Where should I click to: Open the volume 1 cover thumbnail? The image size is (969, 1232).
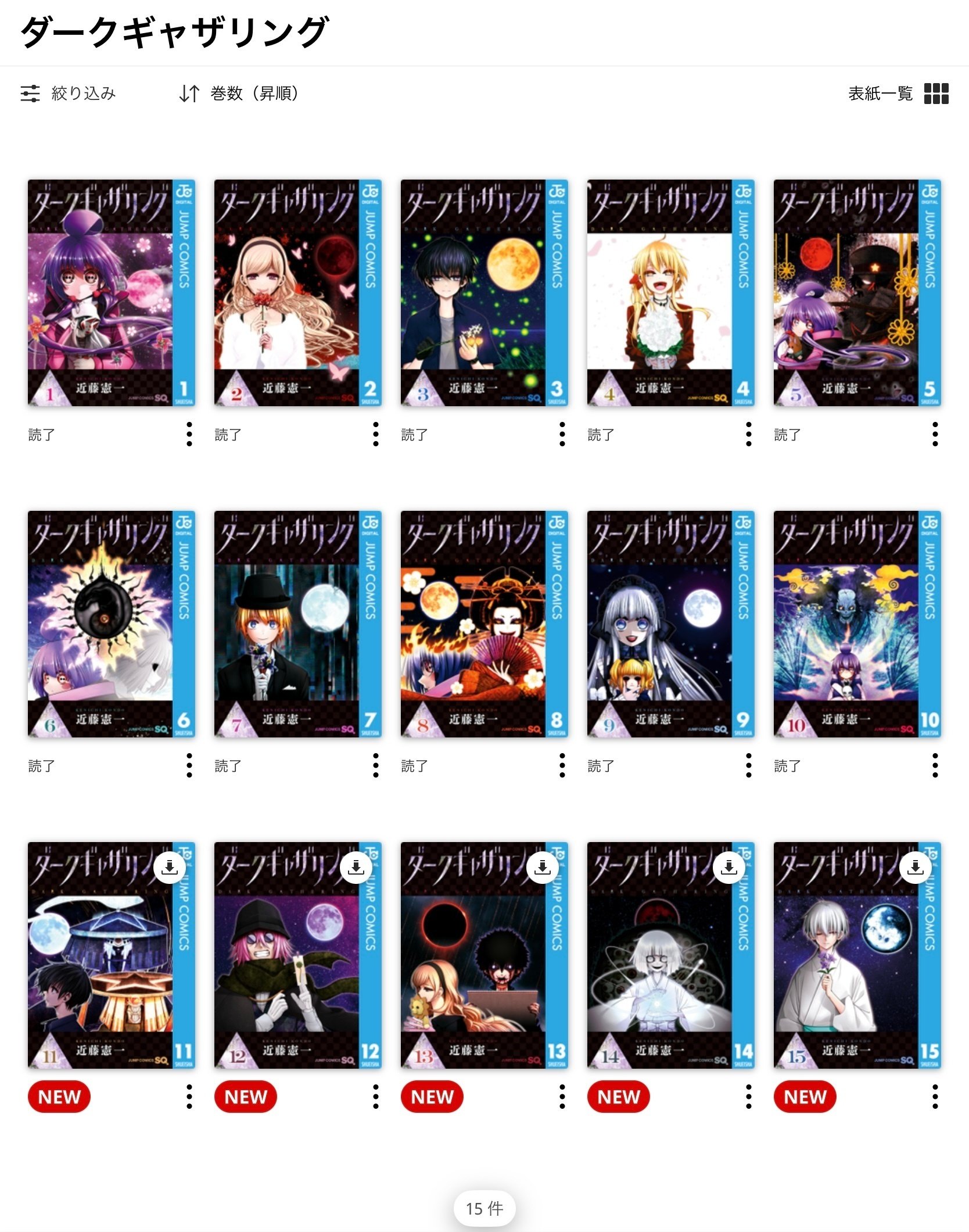(x=110, y=292)
